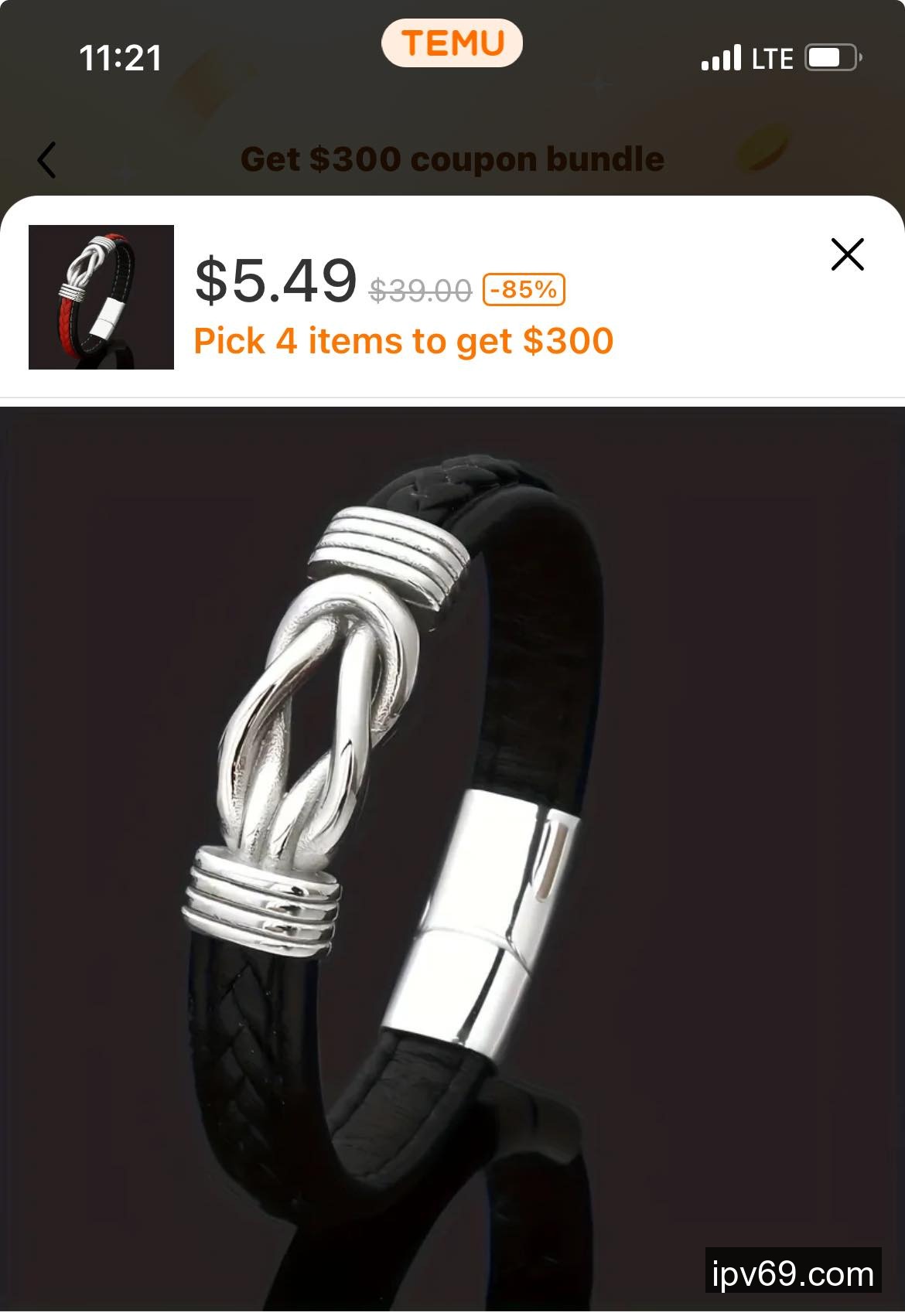Viewport: 905px width, 1316px height.
Task: Go back with the arrow icon
Action: coord(47,160)
